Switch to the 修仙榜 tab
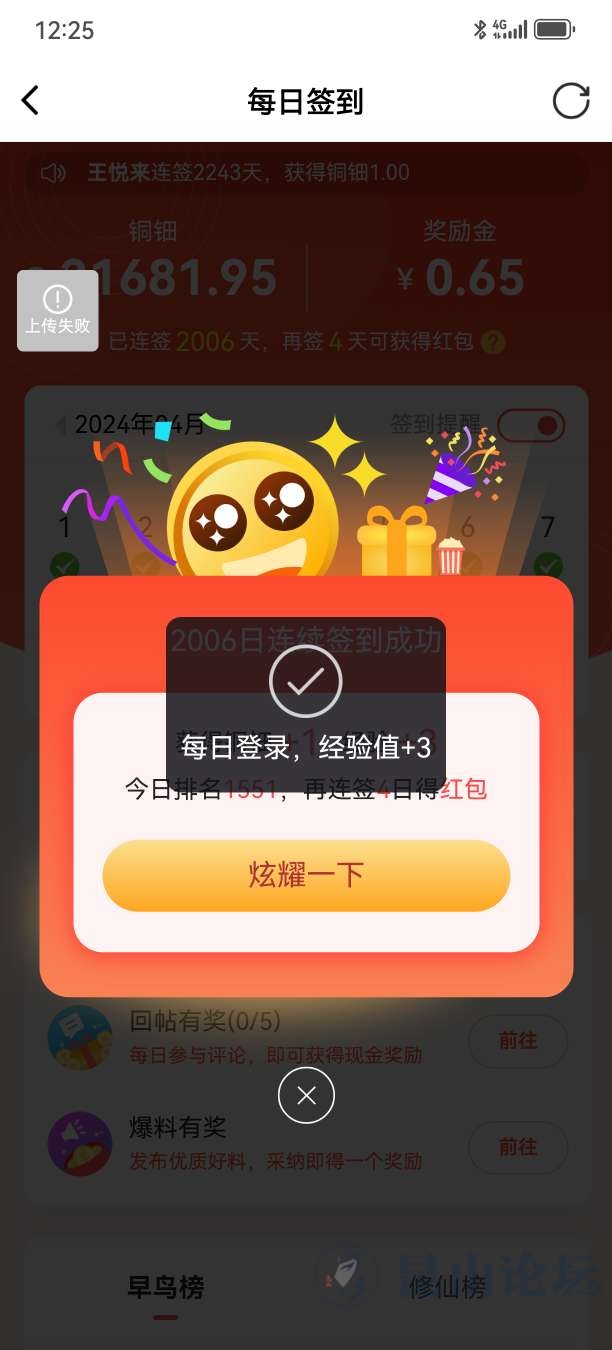612x1350 pixels. 447,1288
